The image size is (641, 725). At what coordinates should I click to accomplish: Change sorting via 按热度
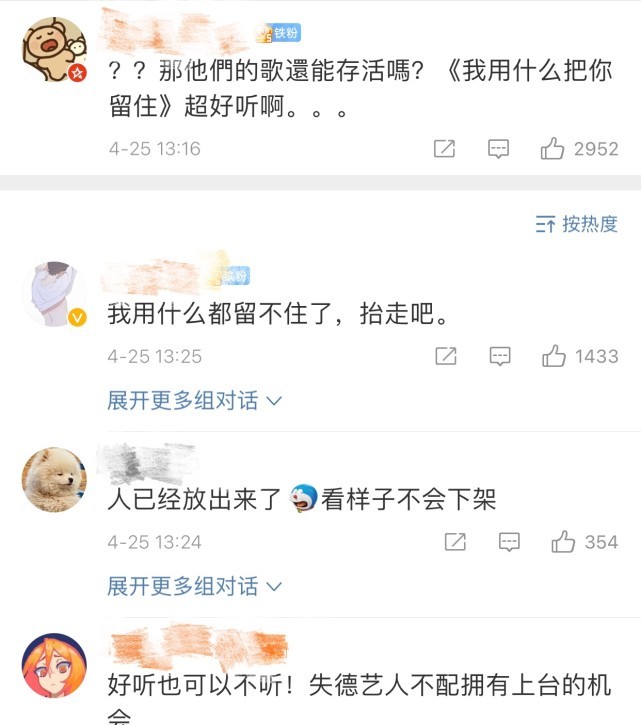click(x=577, y=224)
